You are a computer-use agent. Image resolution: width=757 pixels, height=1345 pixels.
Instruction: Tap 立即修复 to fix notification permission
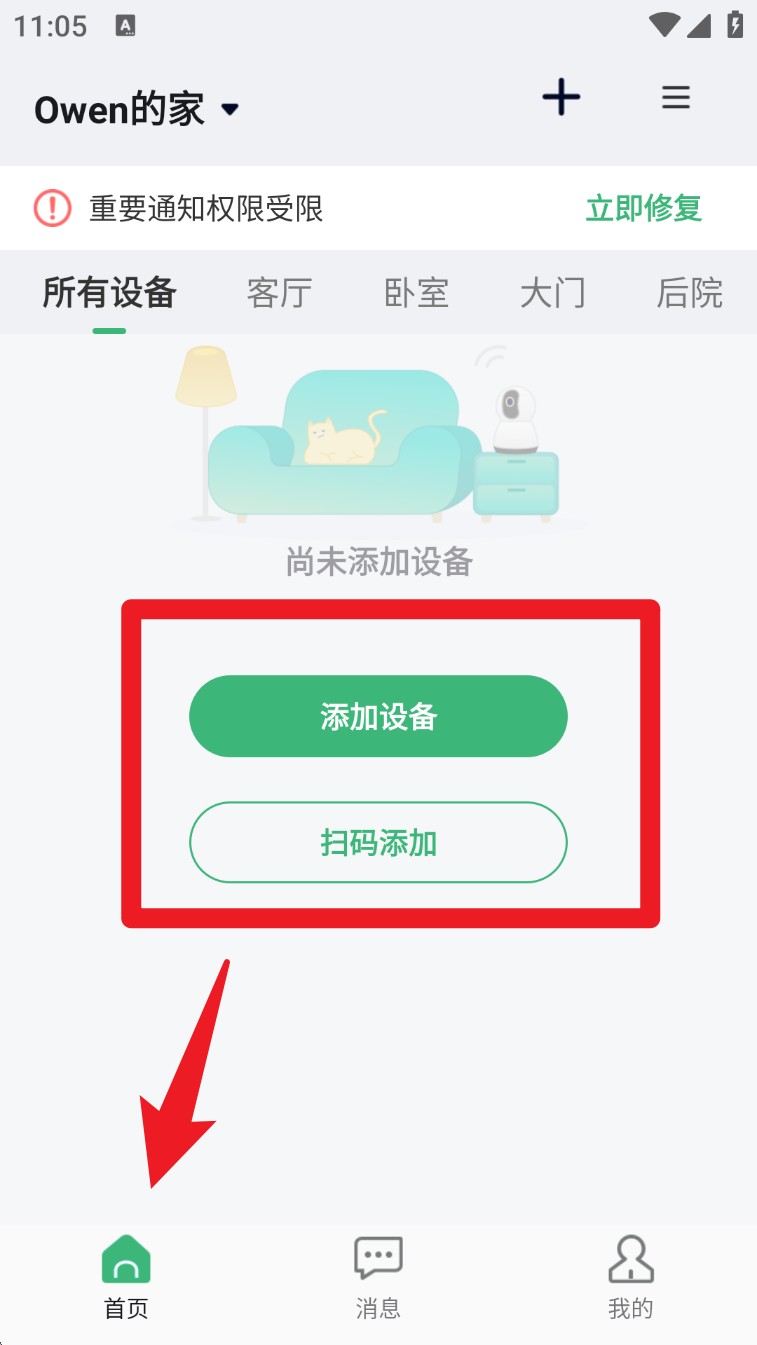tap(644, 208)
